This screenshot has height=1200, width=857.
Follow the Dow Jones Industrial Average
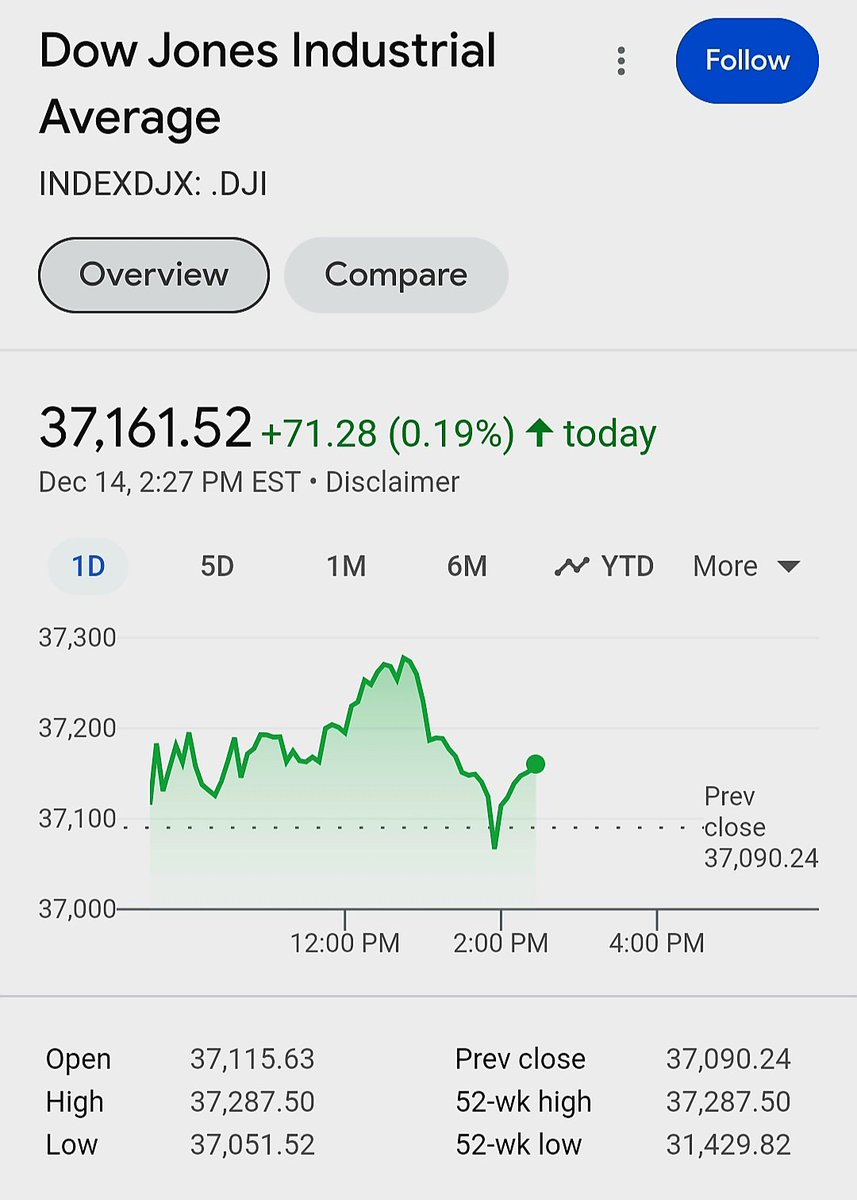[x=747, y=60]
